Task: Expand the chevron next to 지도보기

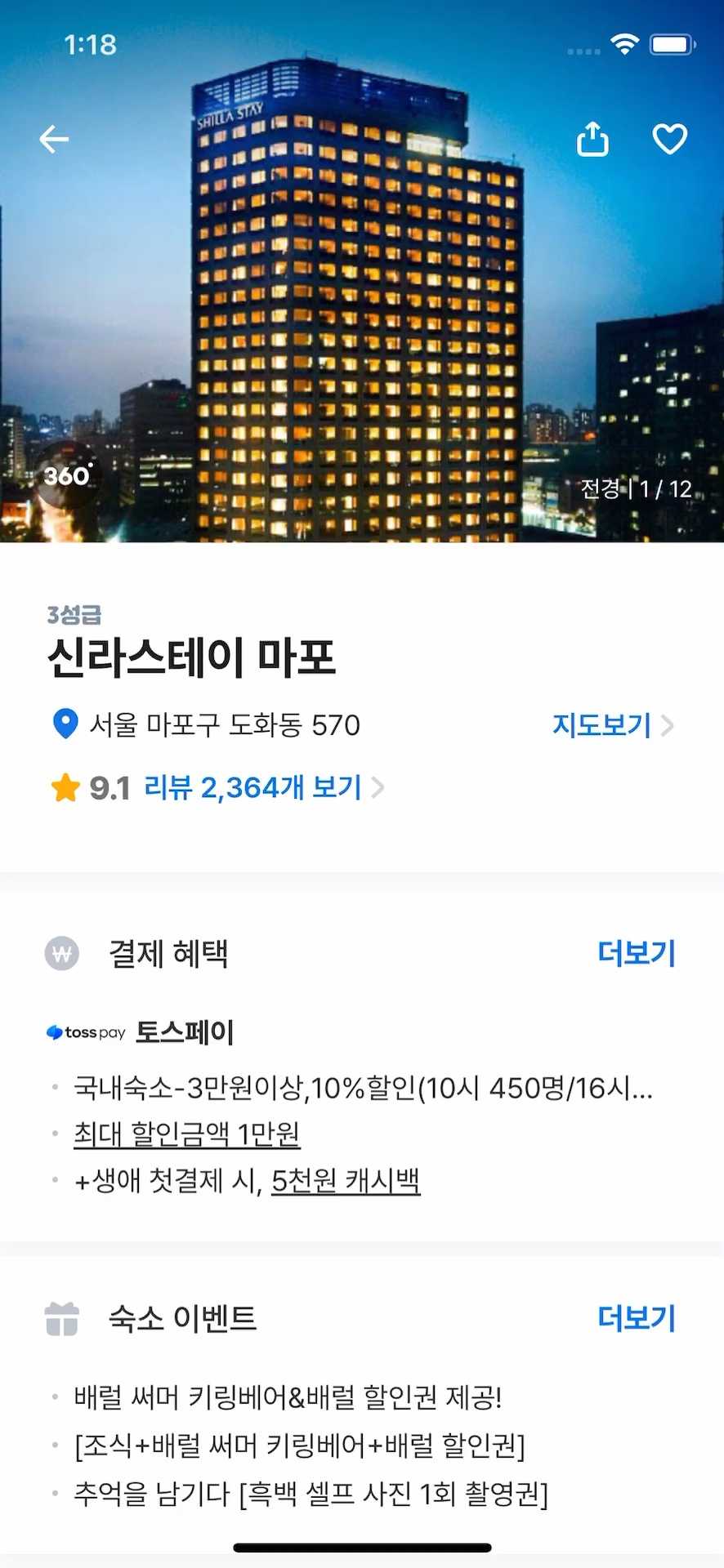Action: click(669, 724)
